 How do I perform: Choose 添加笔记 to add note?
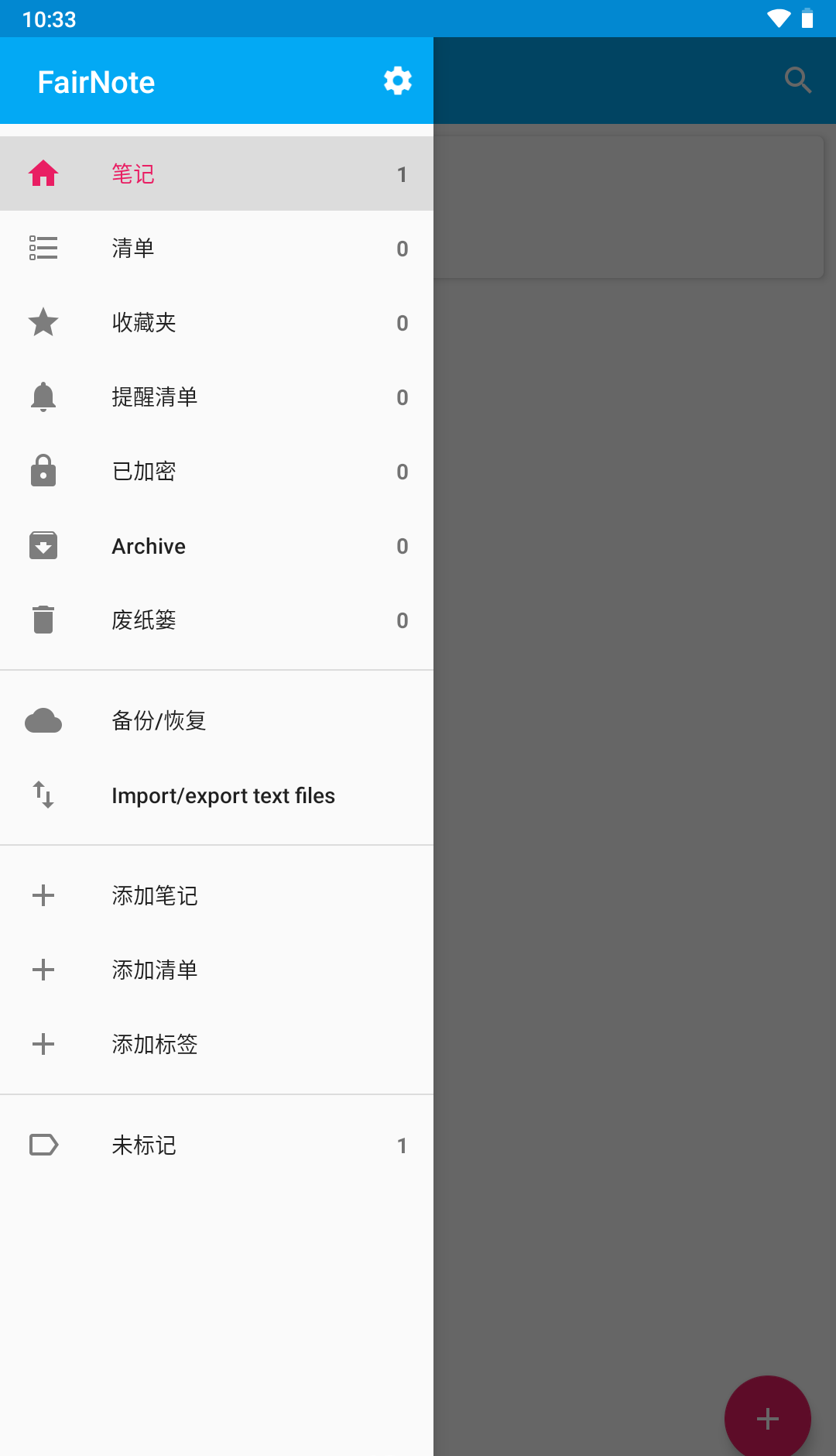tap(217, 895)
